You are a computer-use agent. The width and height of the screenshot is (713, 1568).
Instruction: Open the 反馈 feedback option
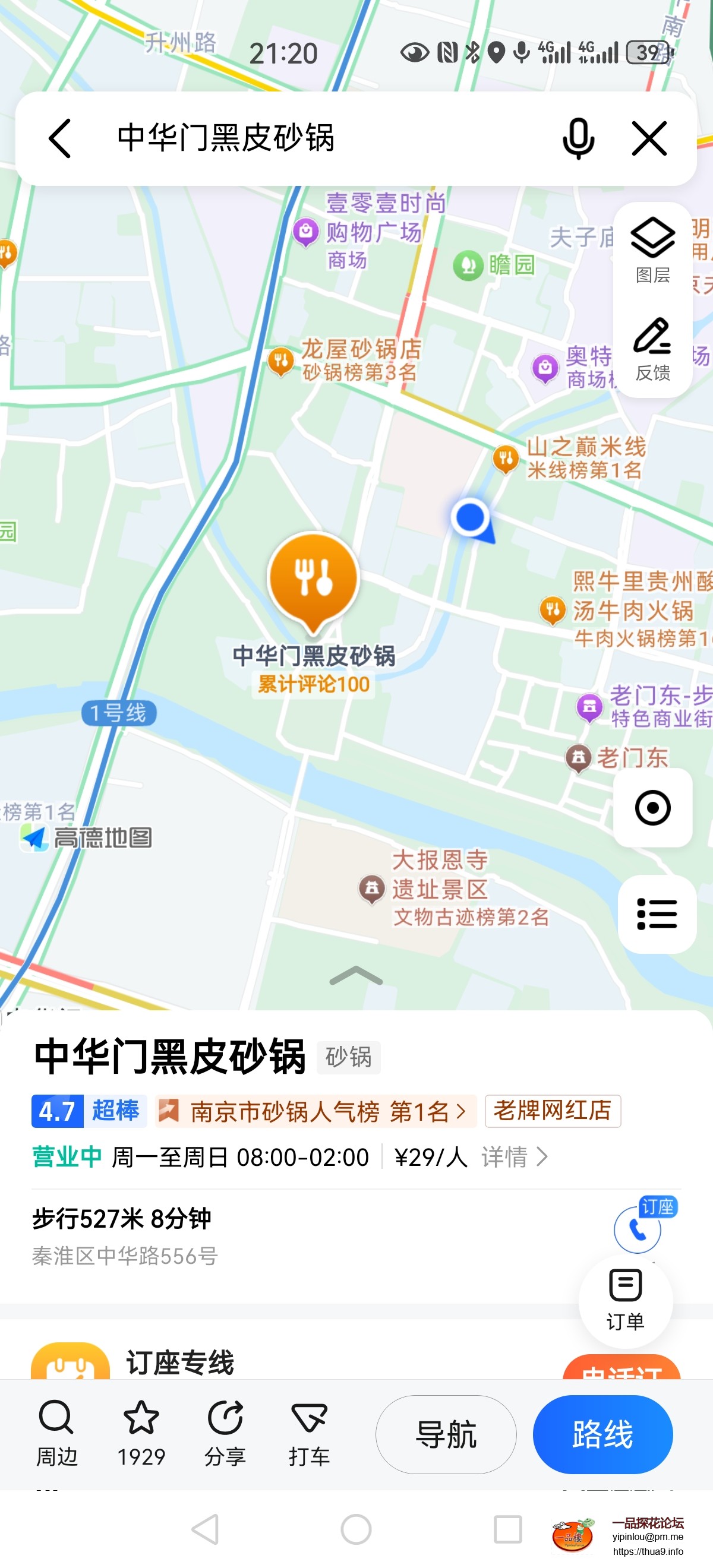pyautogui.click(x=652, y=348)
